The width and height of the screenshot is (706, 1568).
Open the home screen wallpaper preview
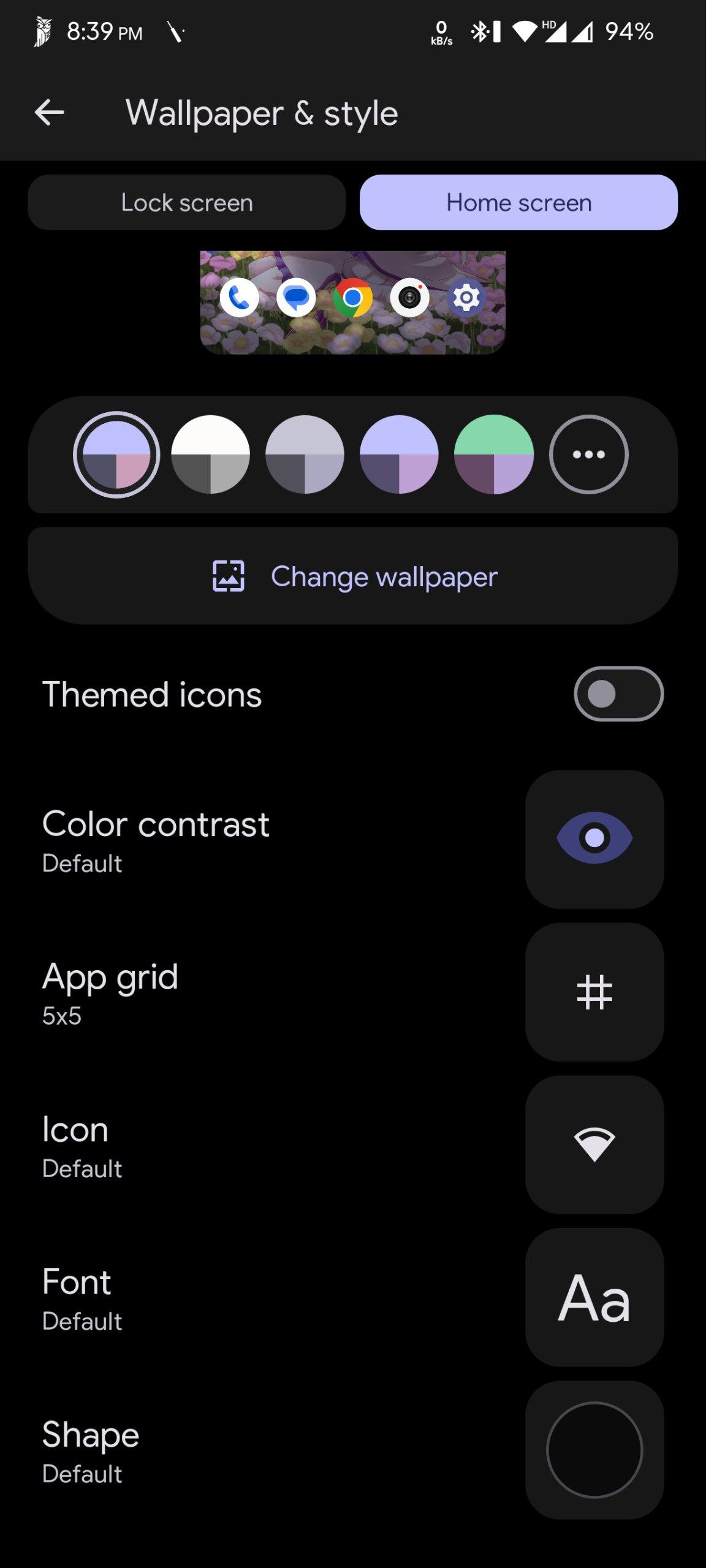point(352,302)
